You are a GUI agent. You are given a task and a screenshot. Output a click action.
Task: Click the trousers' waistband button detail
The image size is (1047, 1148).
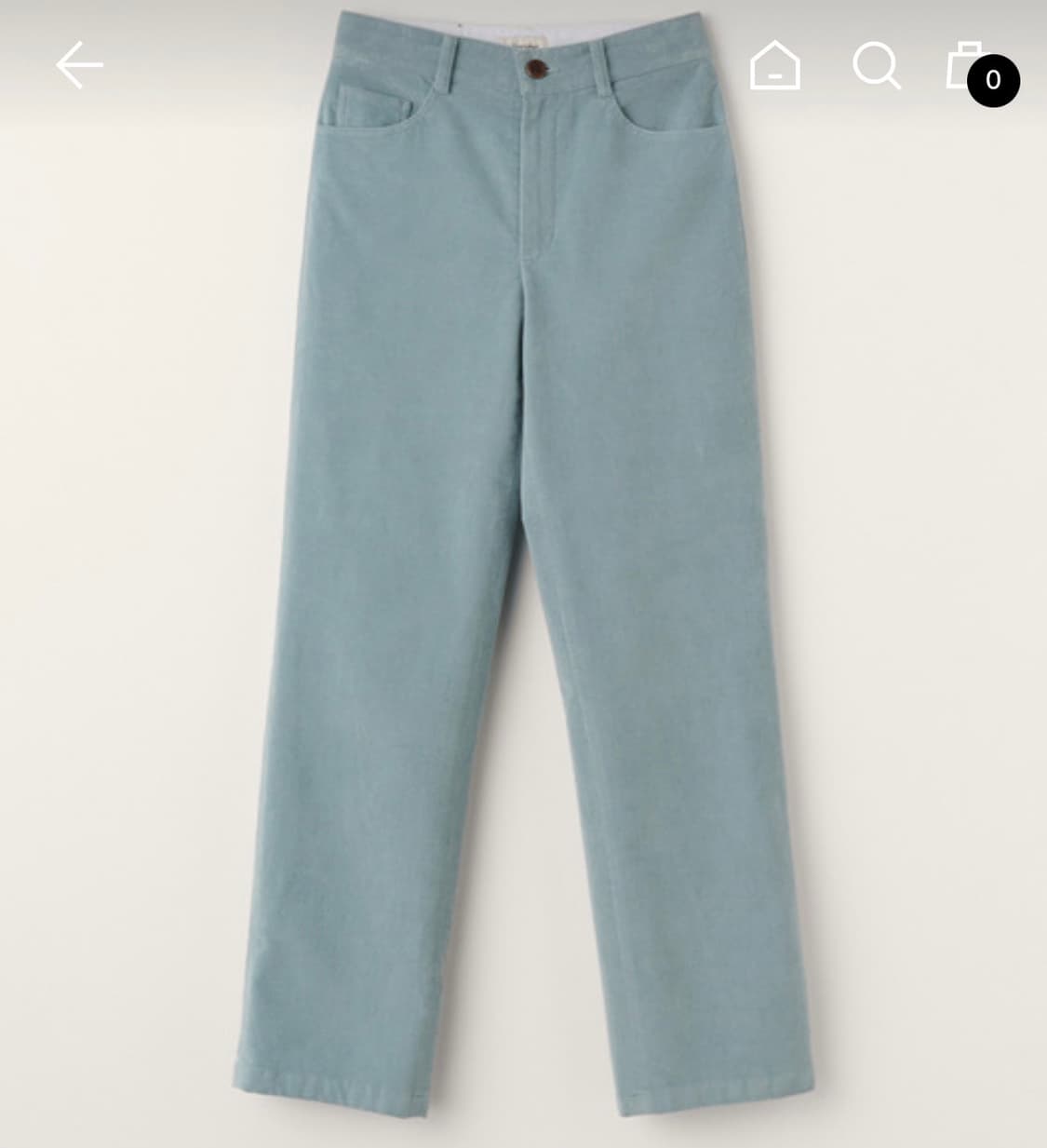point(538,73)
